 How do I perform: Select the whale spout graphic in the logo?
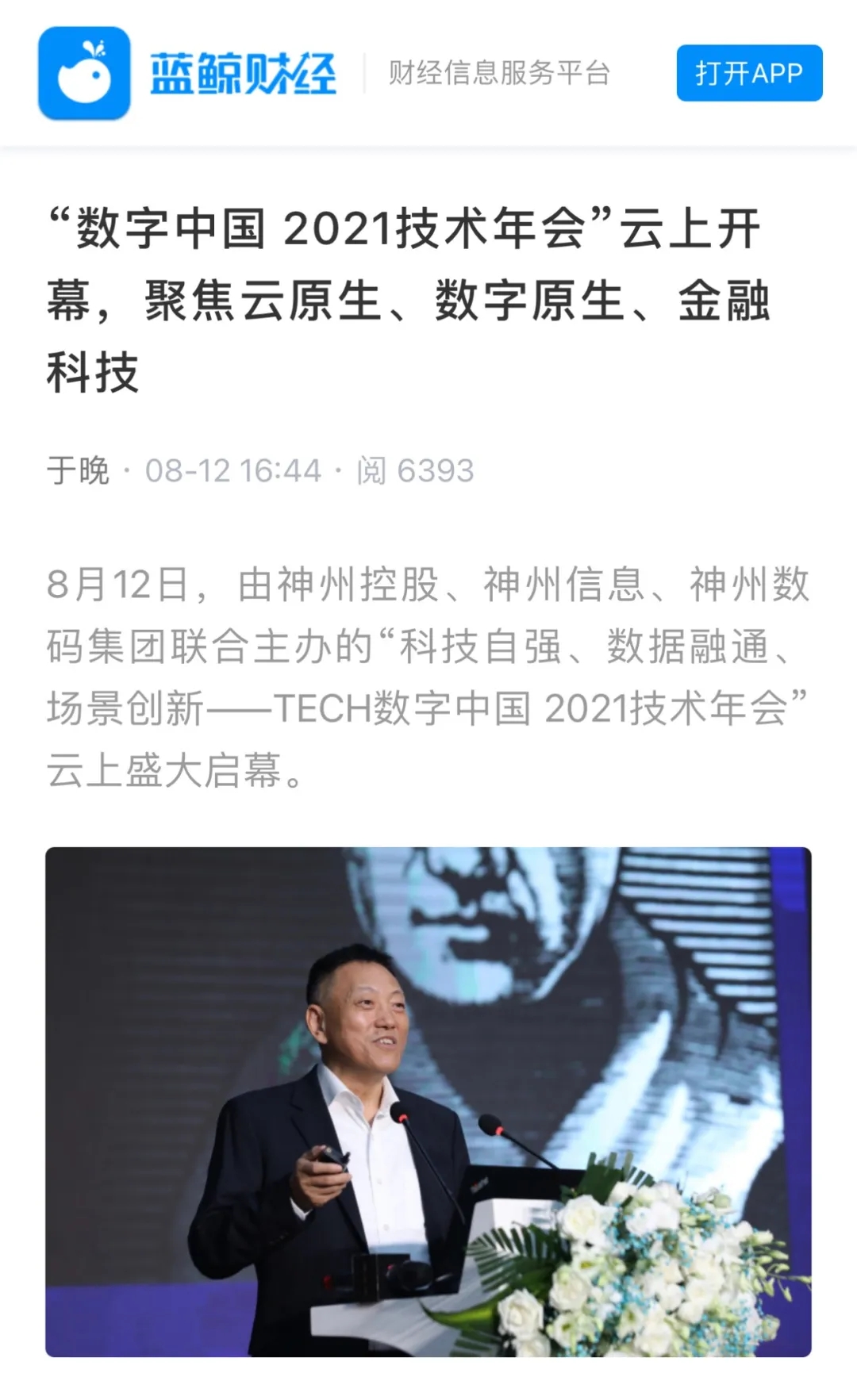click(x=95, y=49)
